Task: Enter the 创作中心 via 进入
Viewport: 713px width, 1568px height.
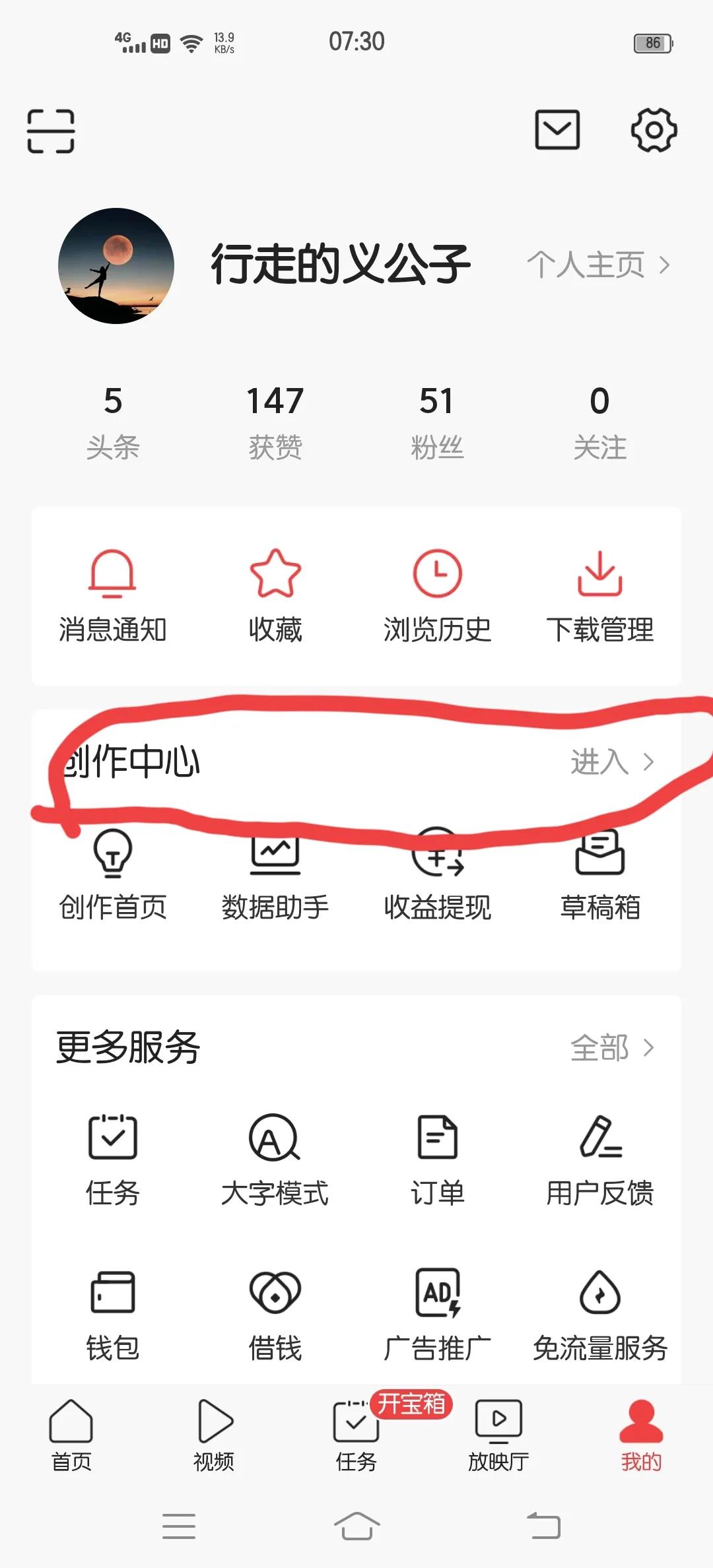Action: [611, 762]
